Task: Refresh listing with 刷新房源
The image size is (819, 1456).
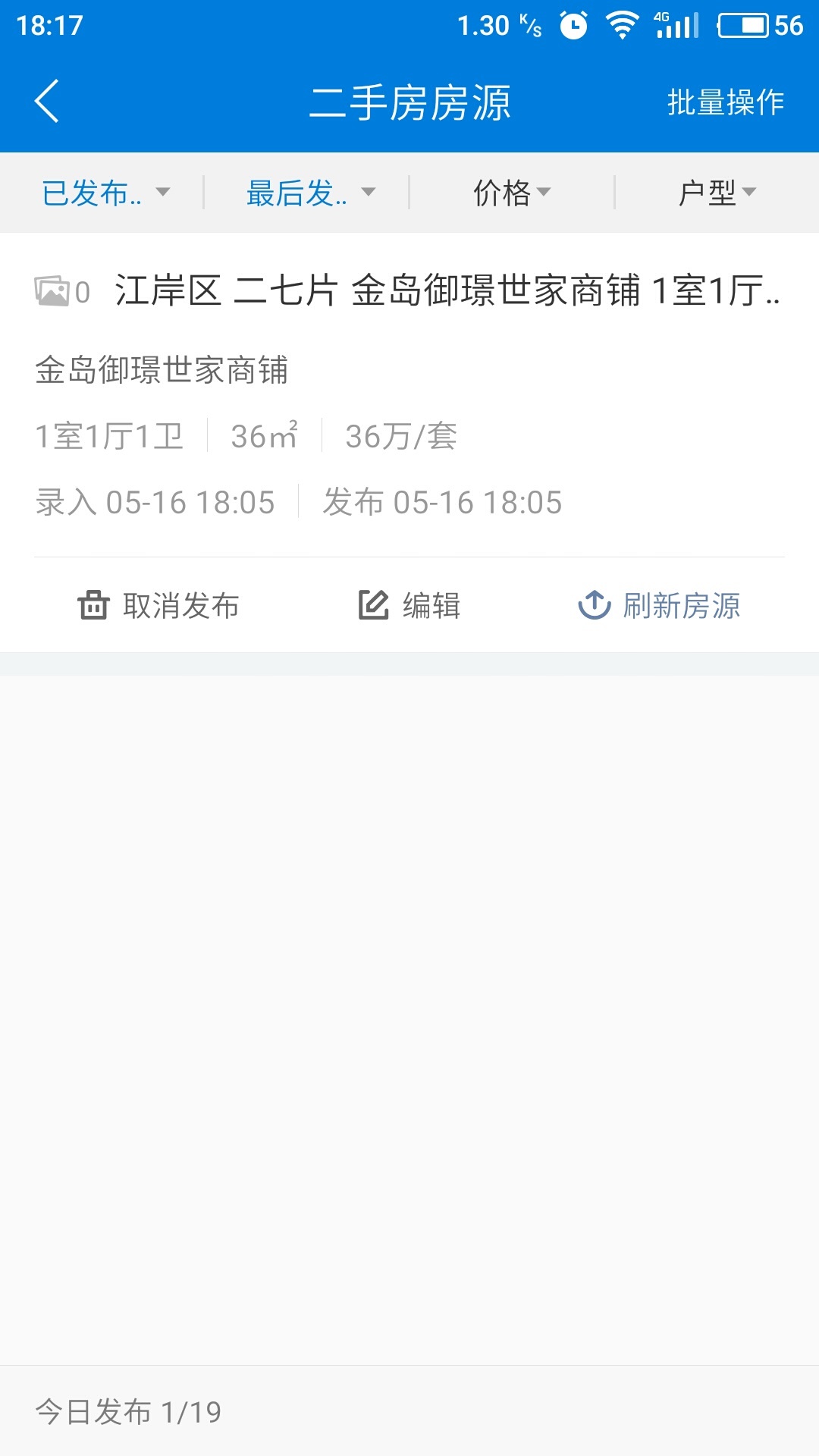Action: pyautogui.click(x=659, y=605)
